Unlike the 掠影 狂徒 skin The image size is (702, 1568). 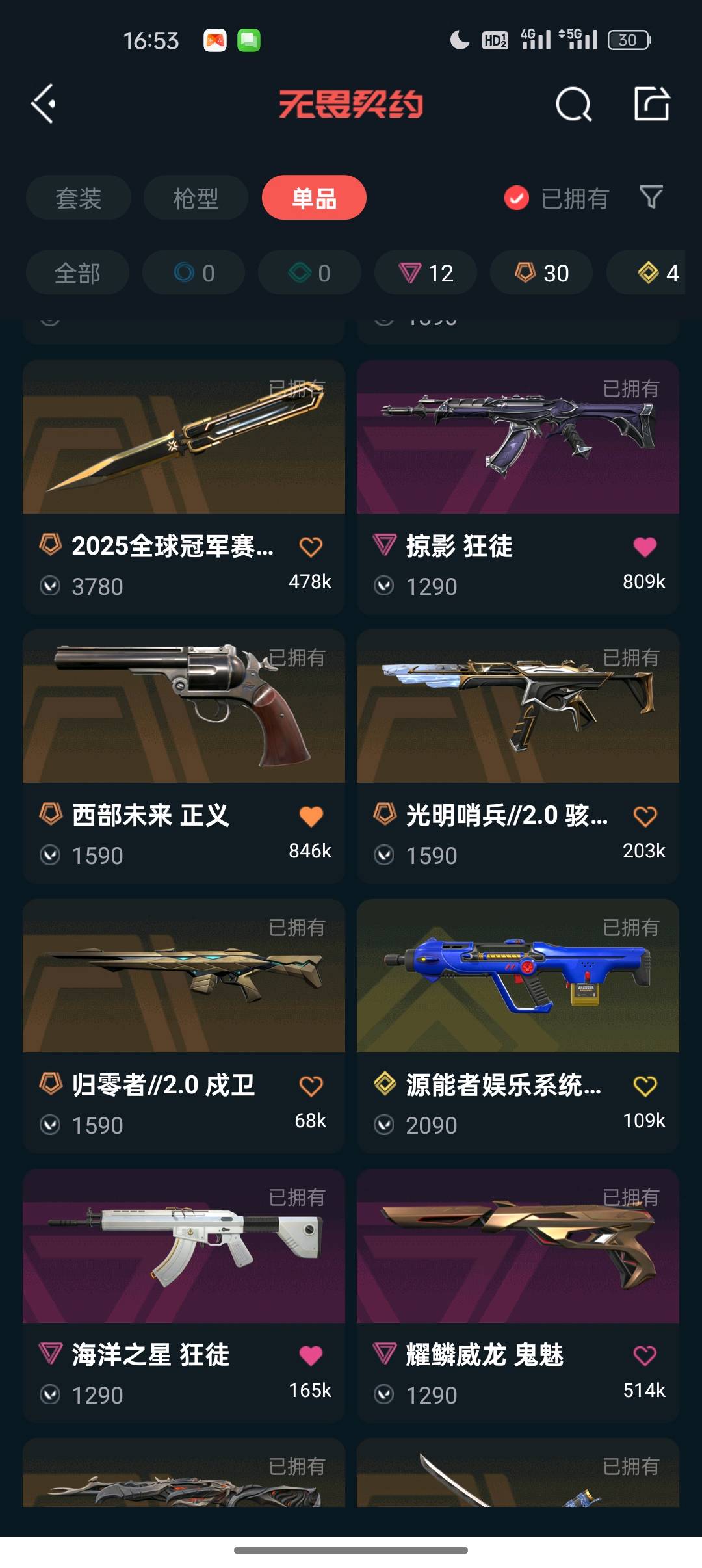[645, 547]
